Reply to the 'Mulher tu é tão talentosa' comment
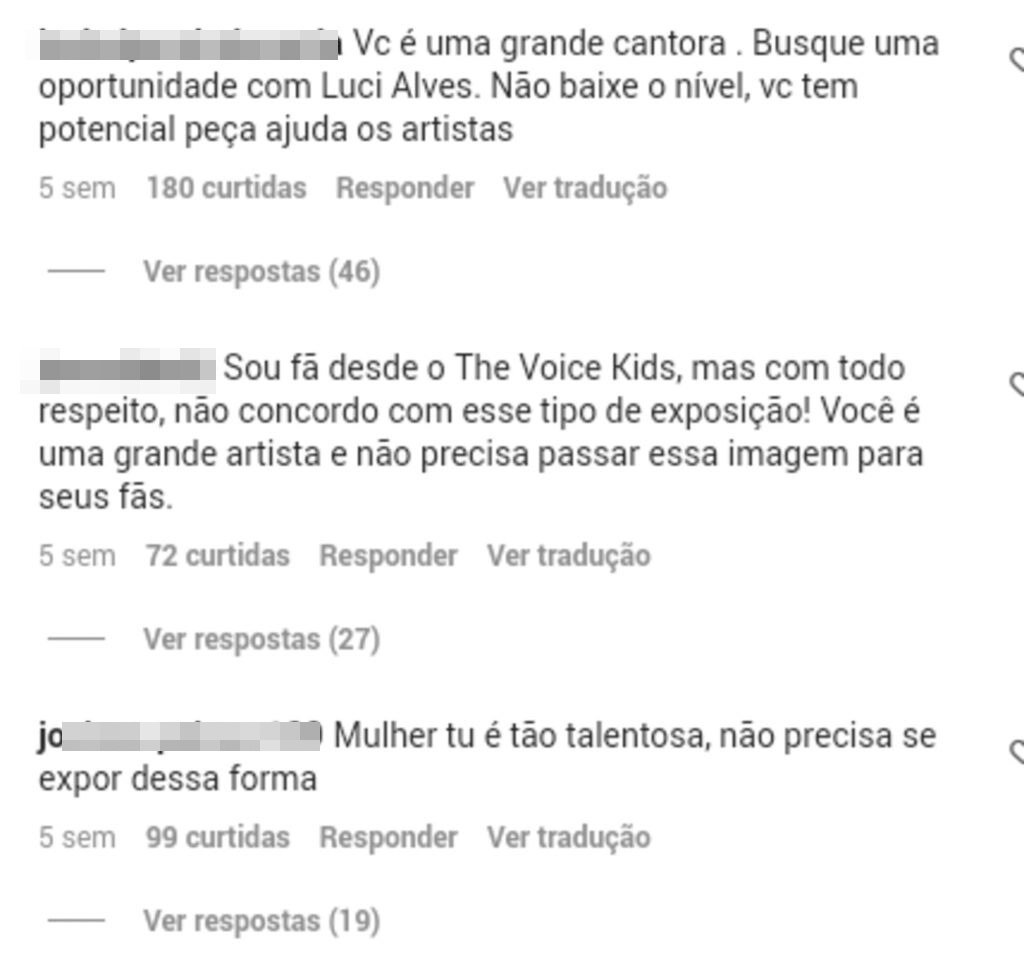 (388, 837)
